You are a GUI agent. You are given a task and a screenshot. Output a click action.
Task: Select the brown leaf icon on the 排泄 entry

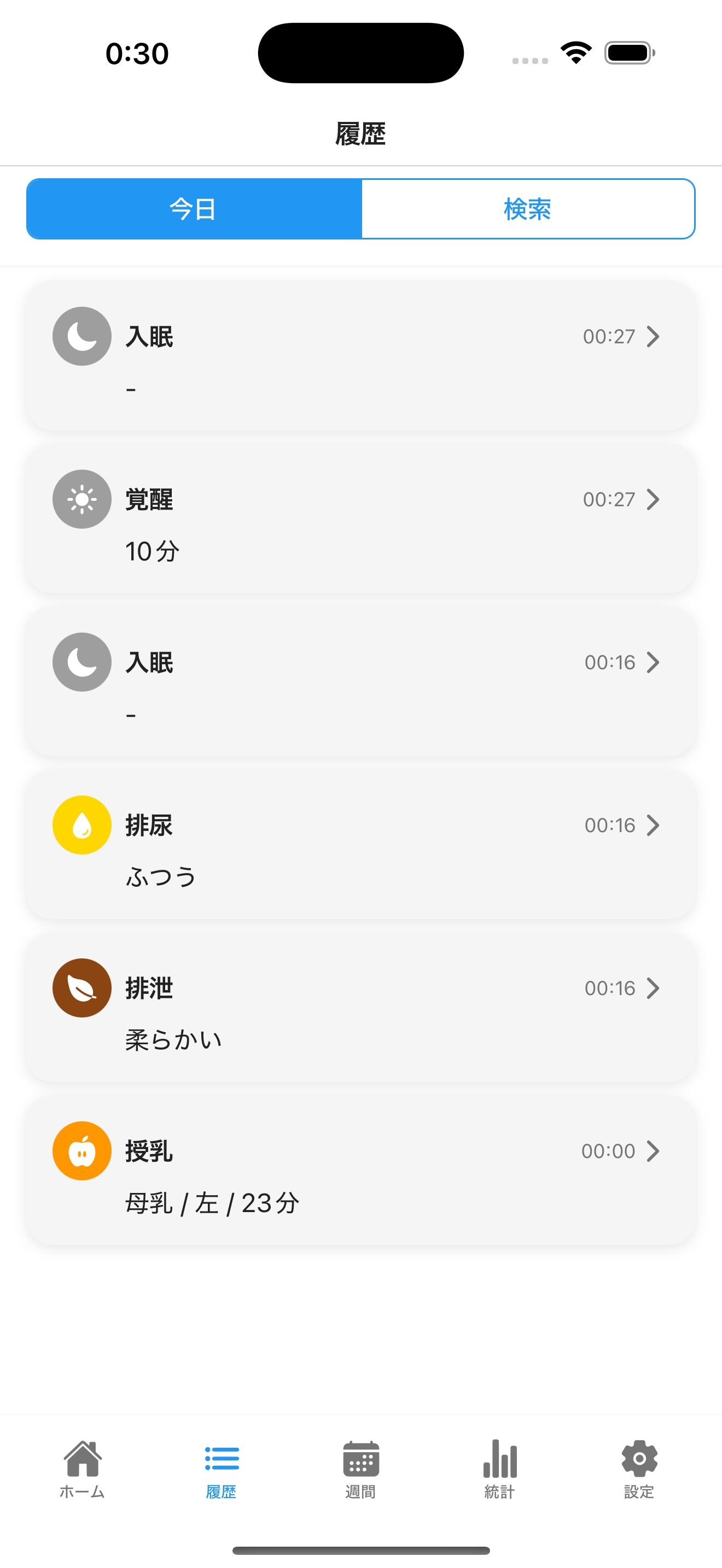[x=81, y=988]
